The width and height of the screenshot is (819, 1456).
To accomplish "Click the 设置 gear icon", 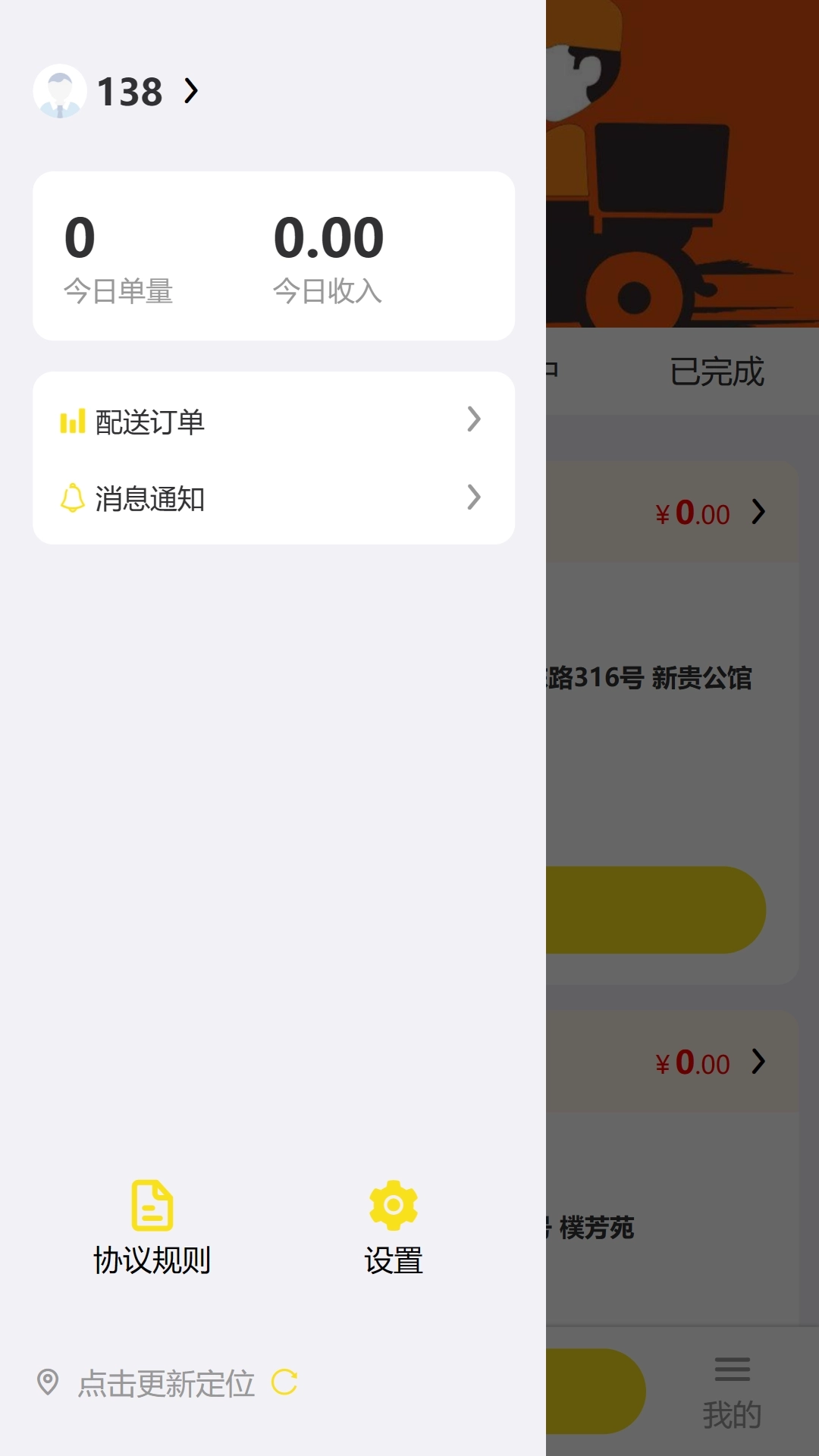I will pos(391,1206).
